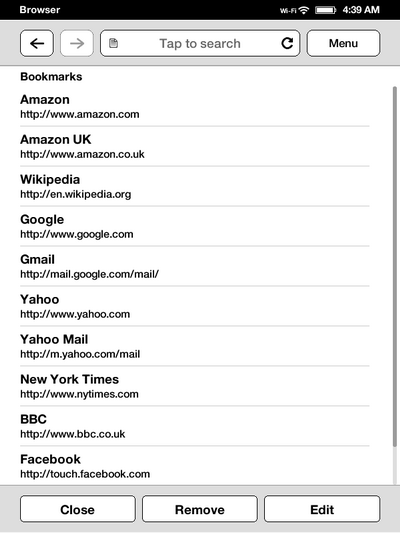Viewport: 400px width, 533px height.
Task: Open the Wikipedia bookmark
Action: [x=195, y=186]
